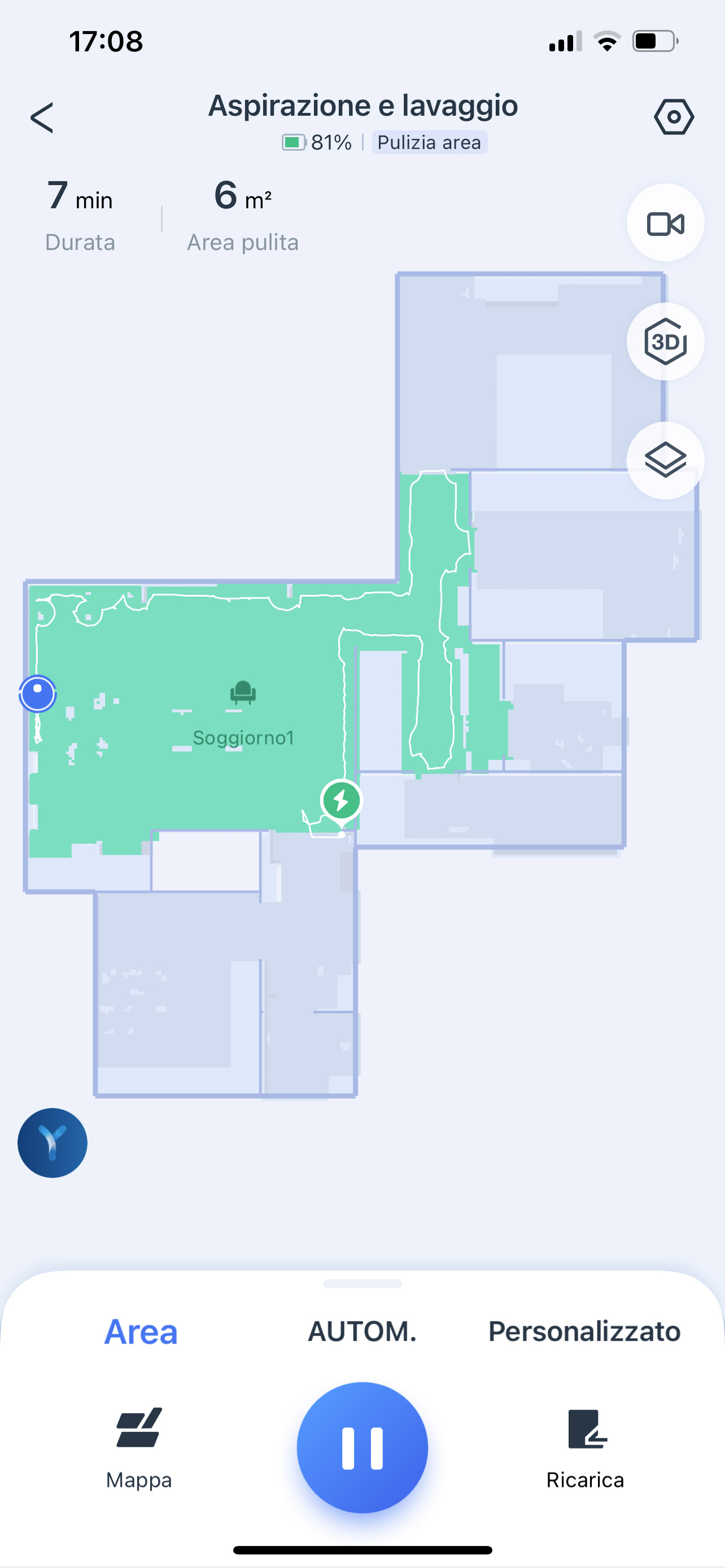Image resolution: width=725 pixels, height=1568 pixels.
Task: Switch to the 3D map view
Action: tap(665, 341)
